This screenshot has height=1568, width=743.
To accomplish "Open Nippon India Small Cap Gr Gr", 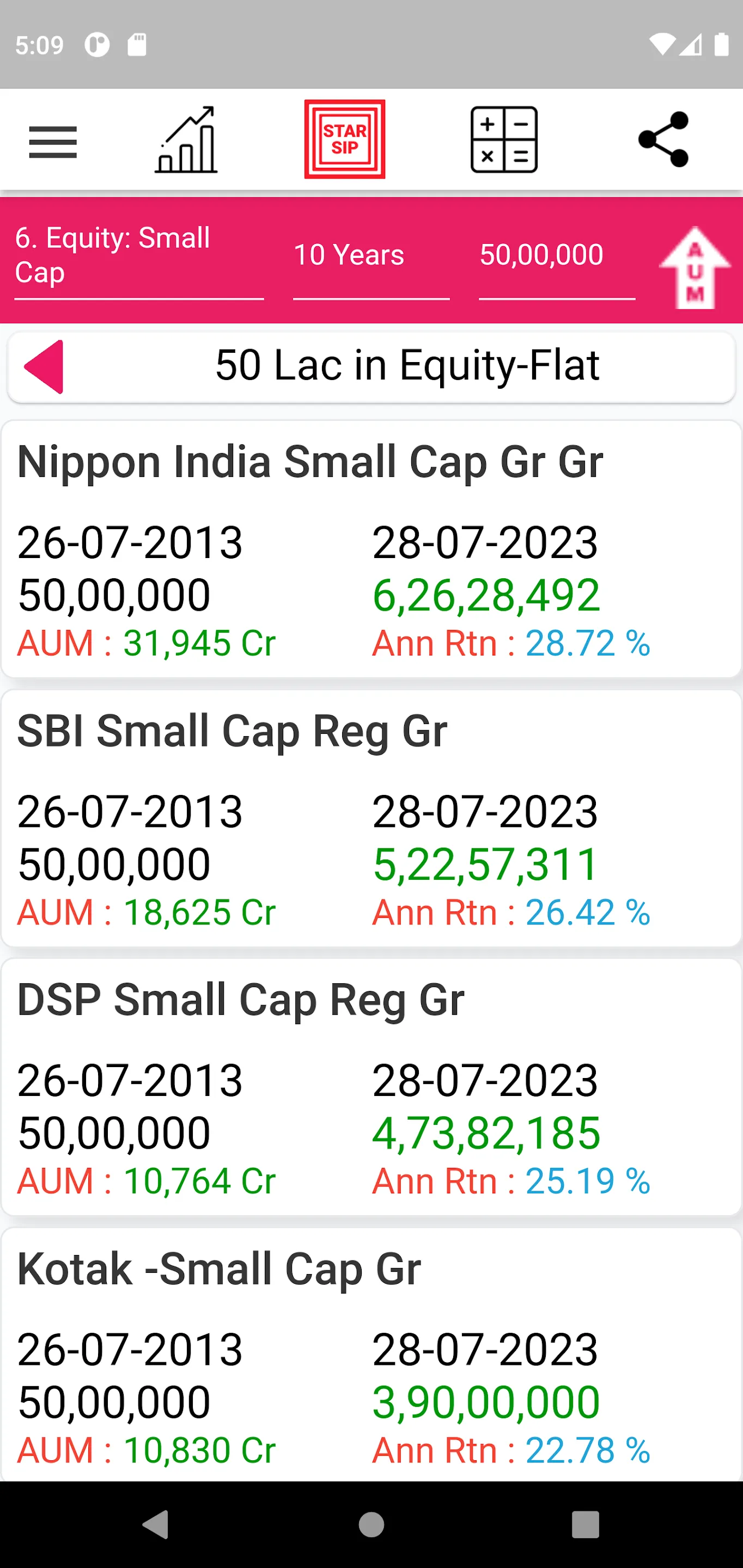I will [x=371, y=549].
